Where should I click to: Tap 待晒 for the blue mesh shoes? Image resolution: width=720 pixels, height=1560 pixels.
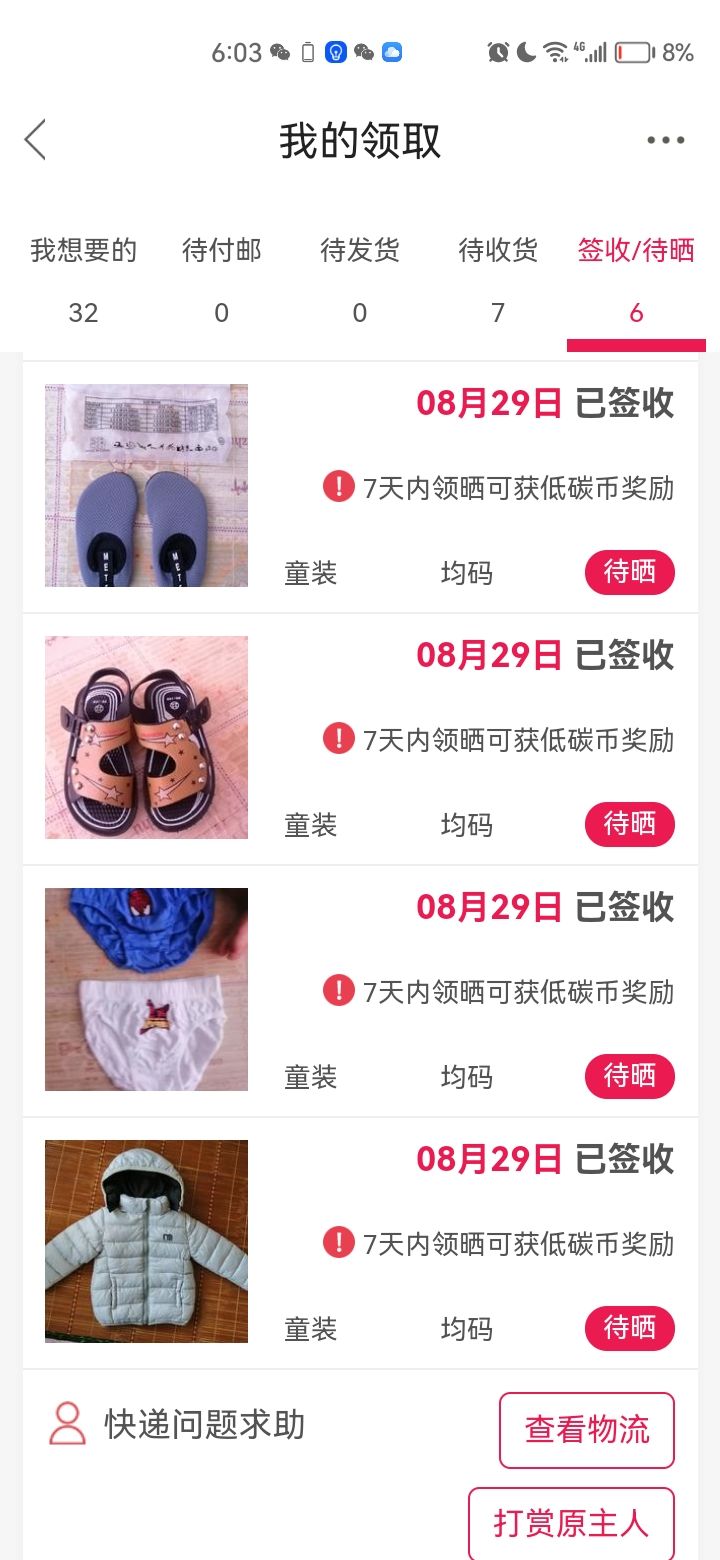630,572
